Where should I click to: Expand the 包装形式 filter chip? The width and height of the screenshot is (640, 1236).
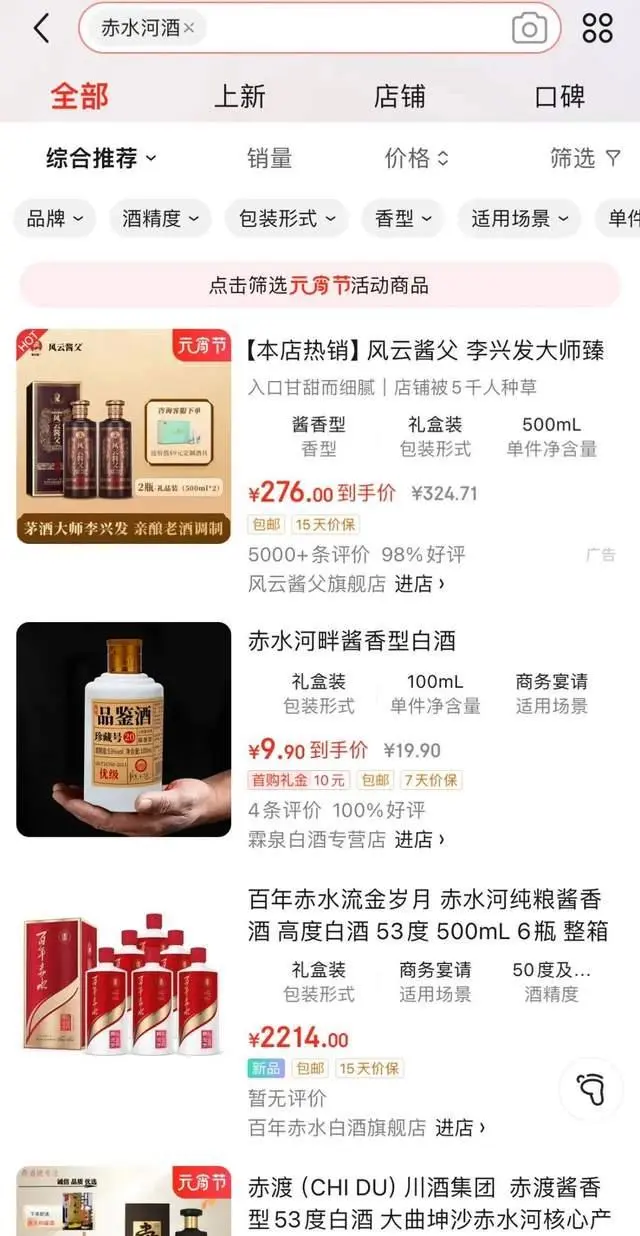[287, 218]
